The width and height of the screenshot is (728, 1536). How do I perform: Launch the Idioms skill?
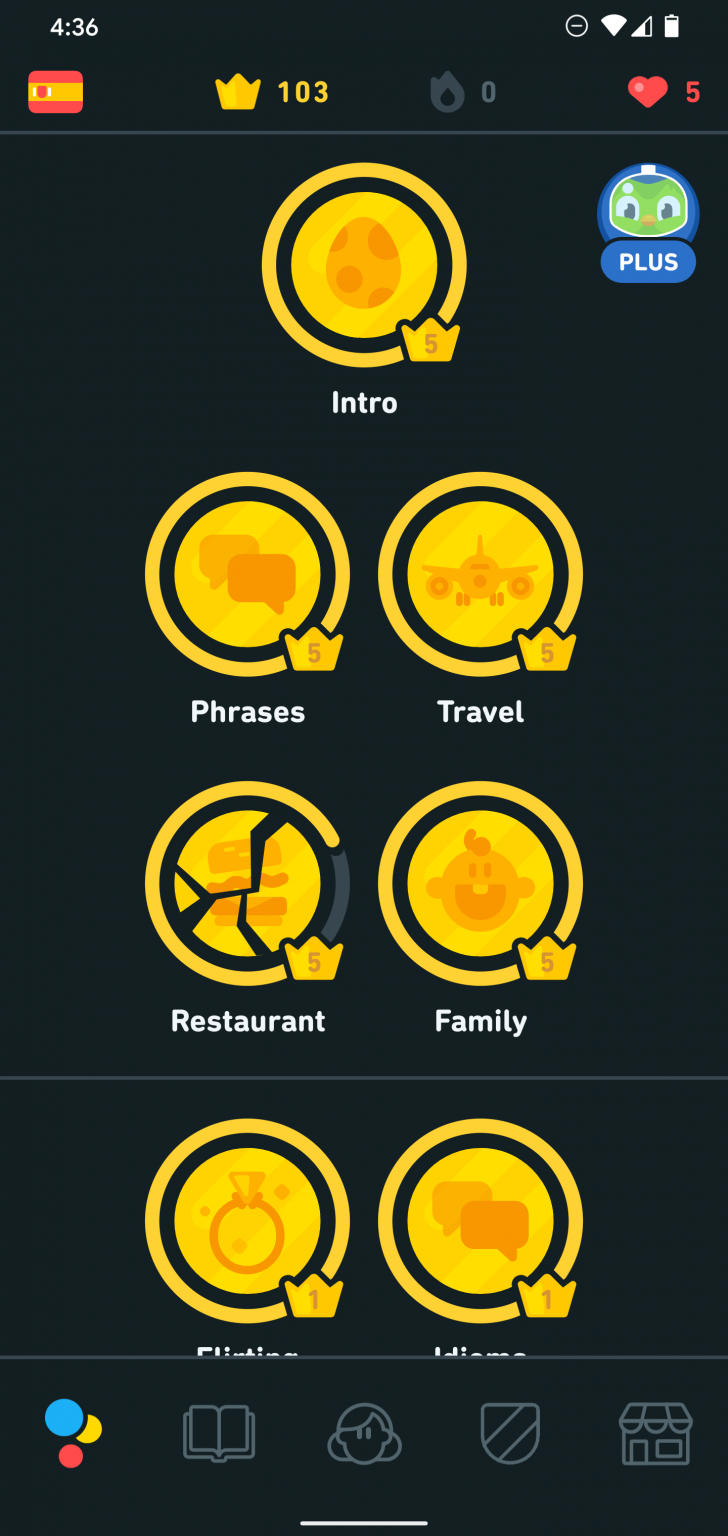click(x=480, y=1221)
